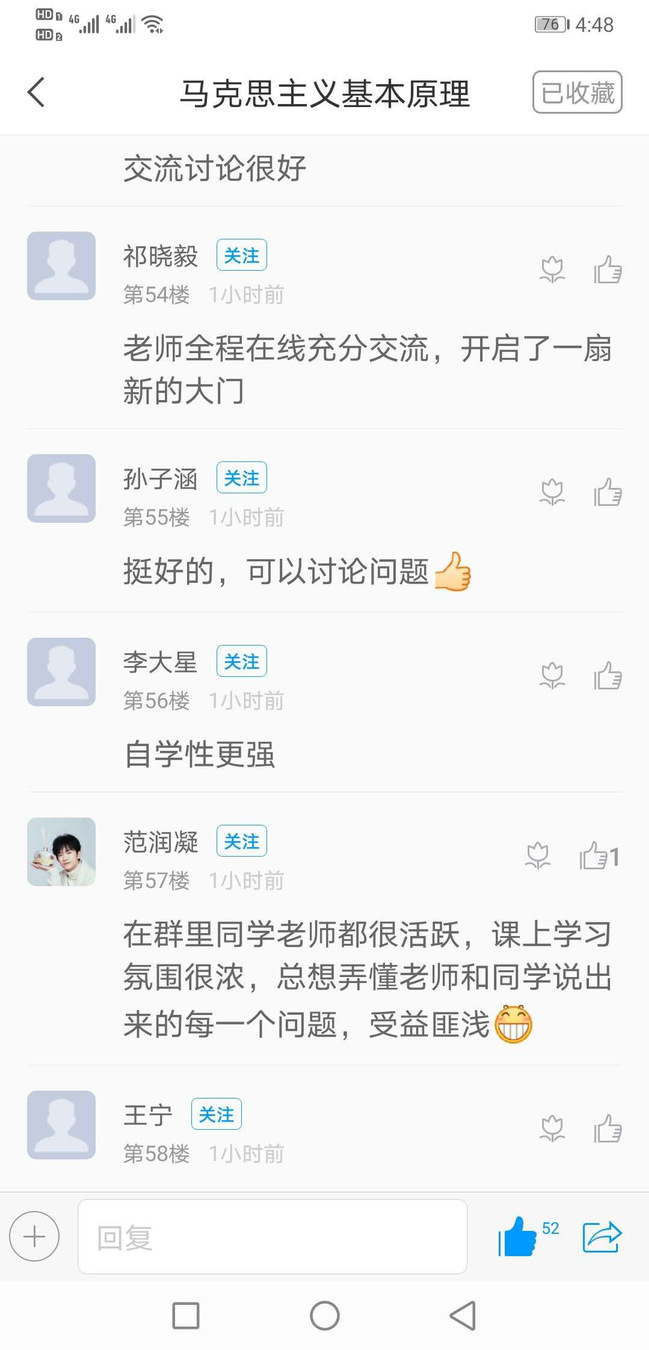Tap the 回复 reply input field
The height and width of the screenshot is (1350, 649).
[272, 1237]
